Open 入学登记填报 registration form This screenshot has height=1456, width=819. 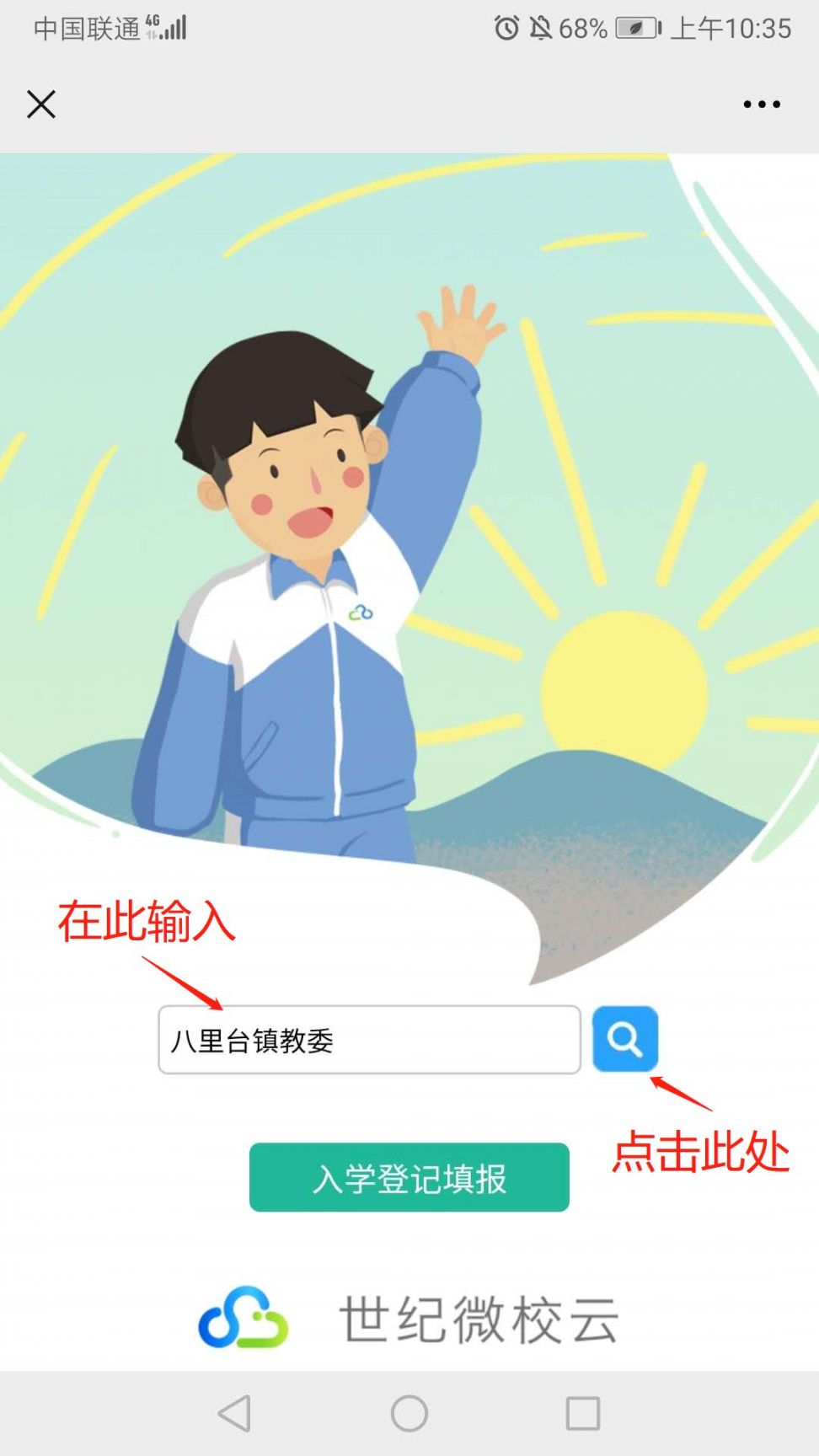409,1177
